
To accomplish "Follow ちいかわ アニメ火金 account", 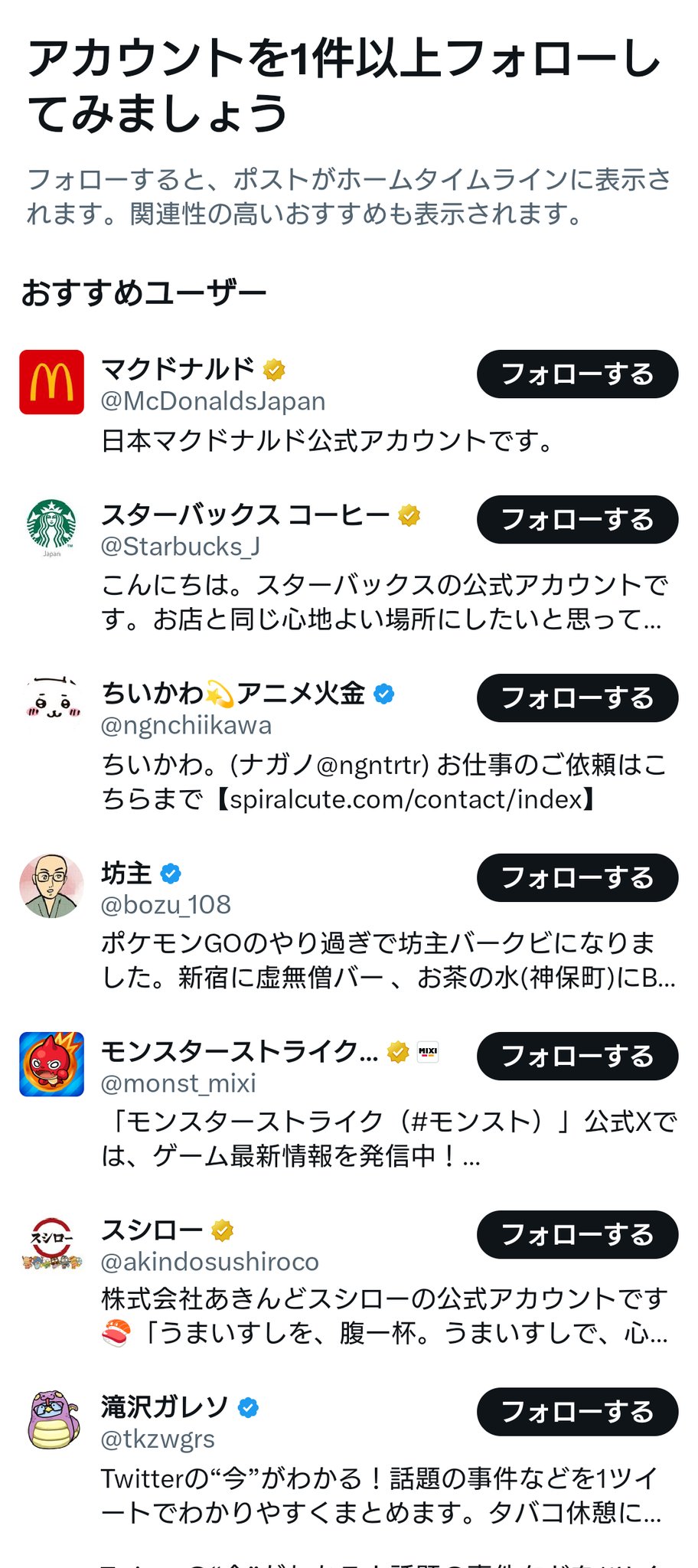I will pyautogui.click(x=577, y=698).
